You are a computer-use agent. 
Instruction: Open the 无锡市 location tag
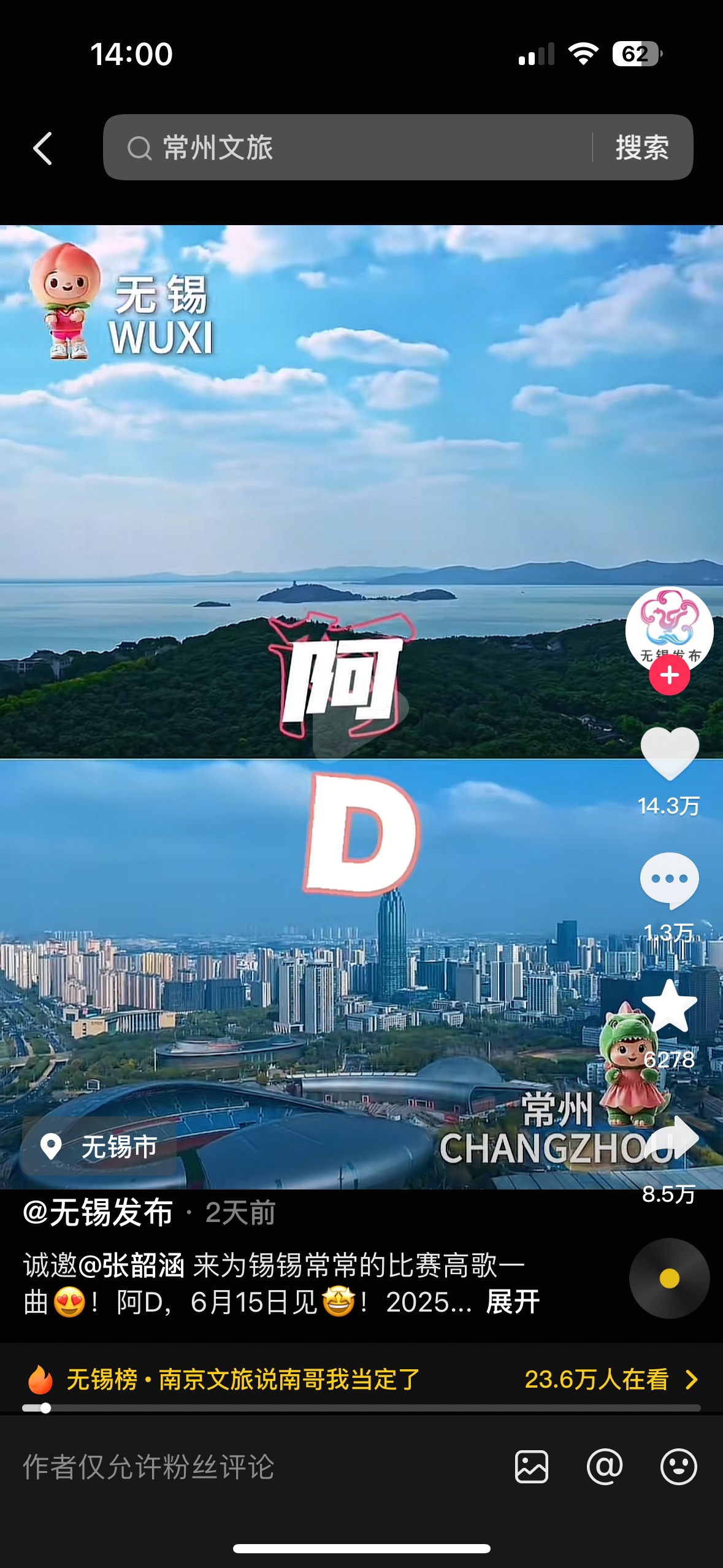[101, 1146]
